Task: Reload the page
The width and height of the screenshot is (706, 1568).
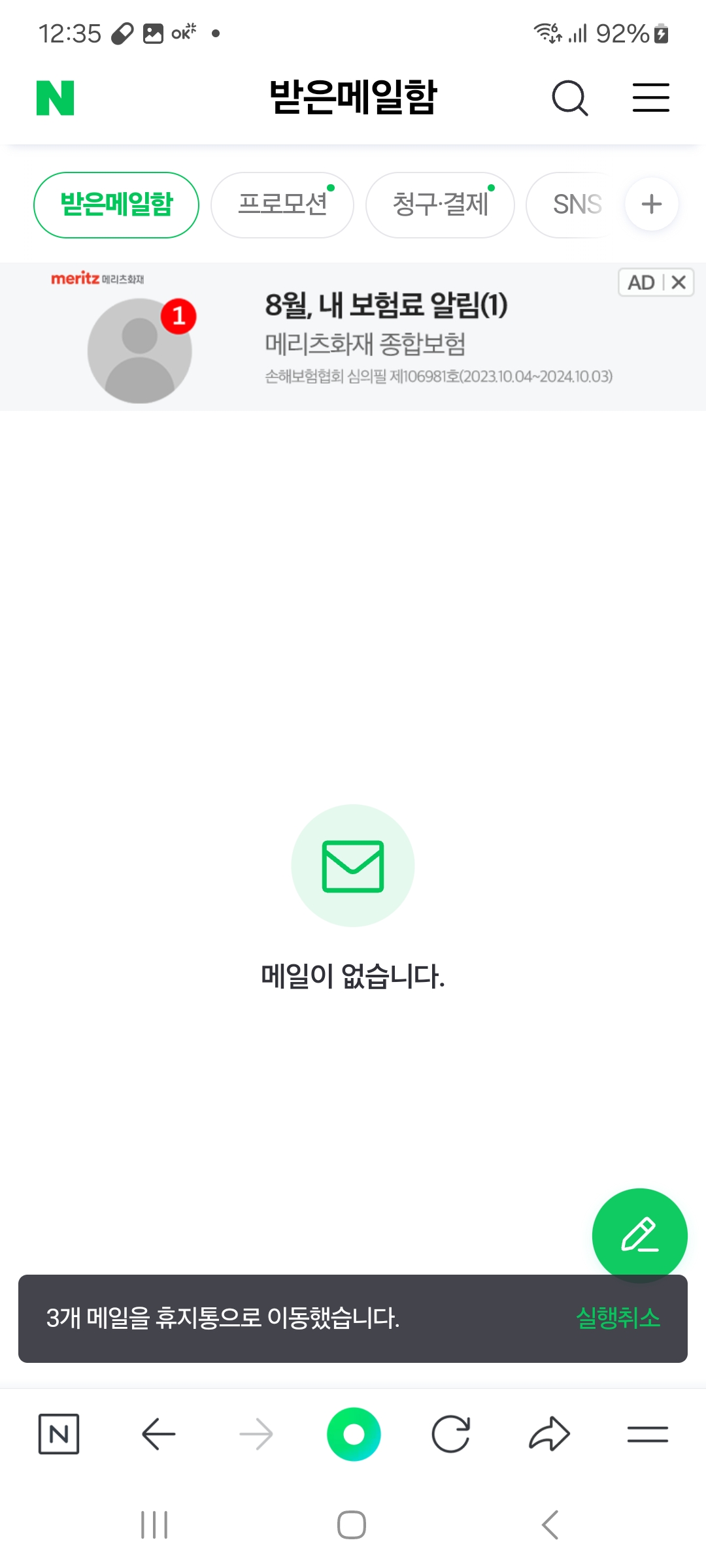Action: coord(451,1434)
